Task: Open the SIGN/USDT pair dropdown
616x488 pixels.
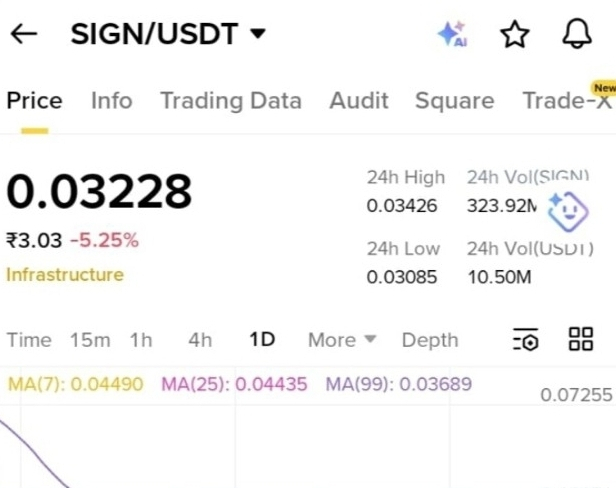Action: 168,34
